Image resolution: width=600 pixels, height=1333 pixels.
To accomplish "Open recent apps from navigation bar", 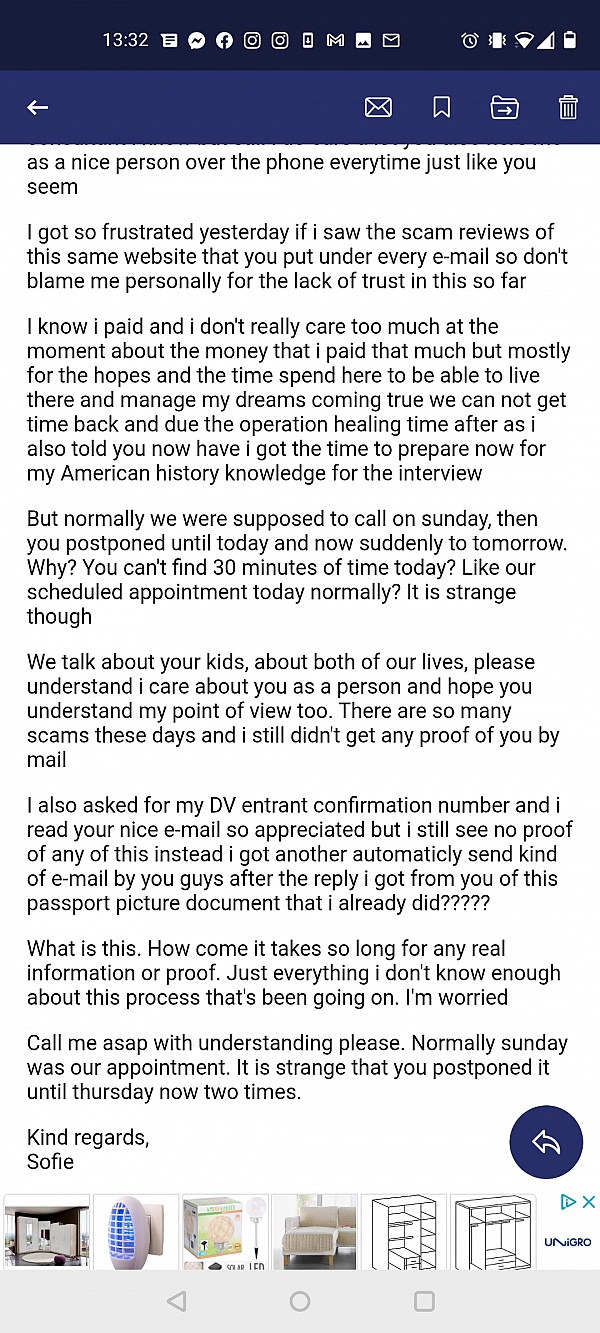I will tap(424, 1301).
